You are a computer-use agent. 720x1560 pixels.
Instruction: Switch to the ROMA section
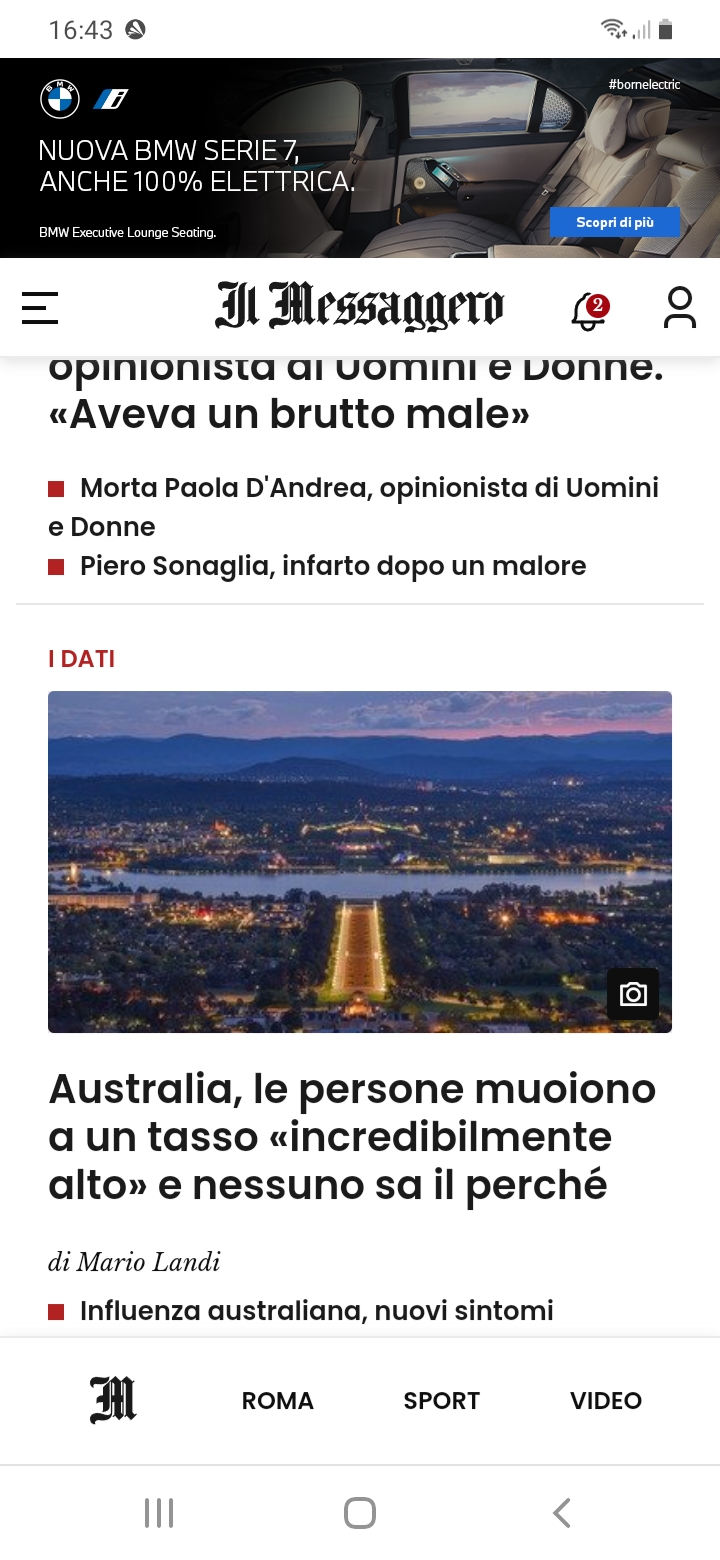[278, 1401]
